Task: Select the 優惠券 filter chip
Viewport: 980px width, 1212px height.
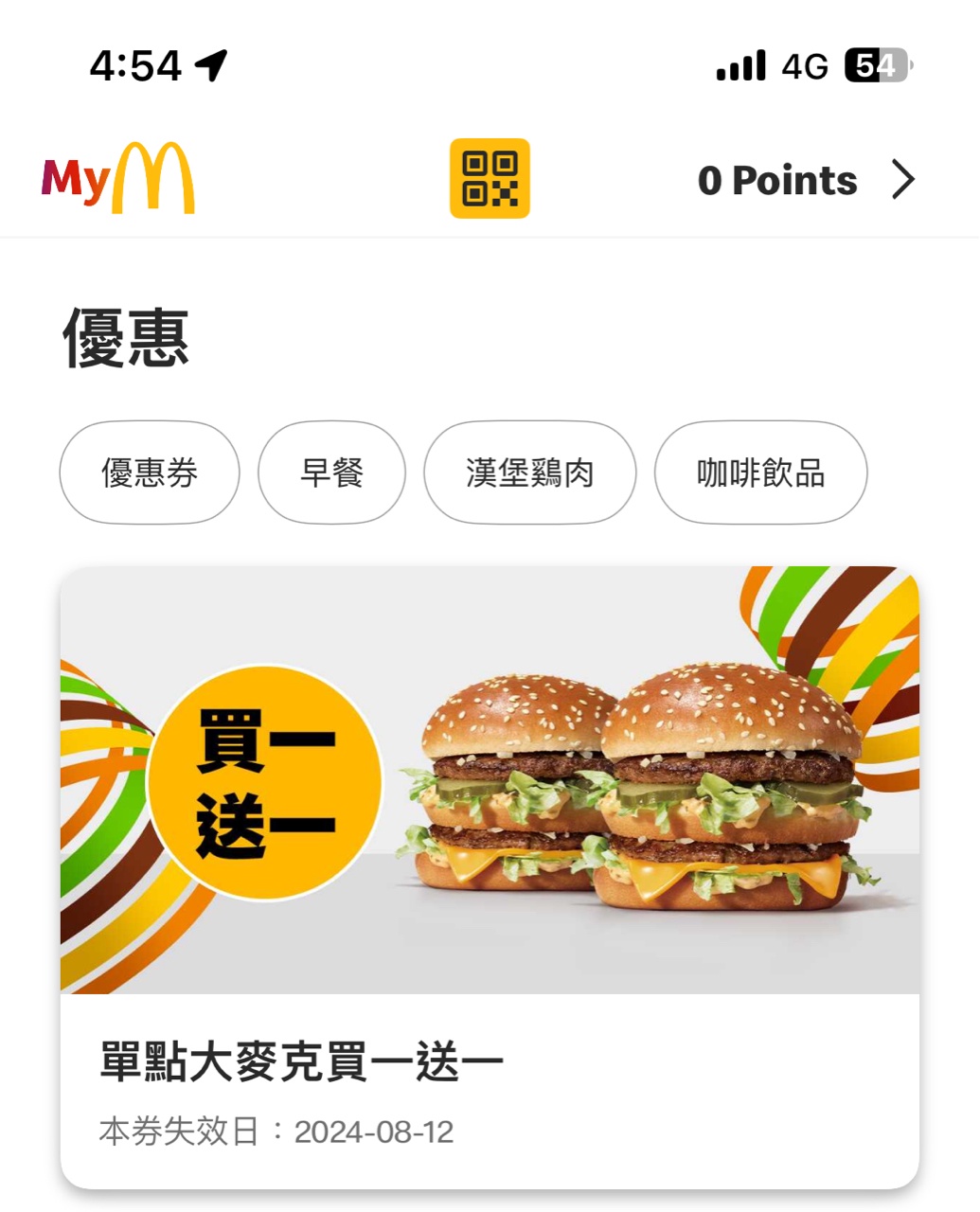Action: click(x=150, y=472)
